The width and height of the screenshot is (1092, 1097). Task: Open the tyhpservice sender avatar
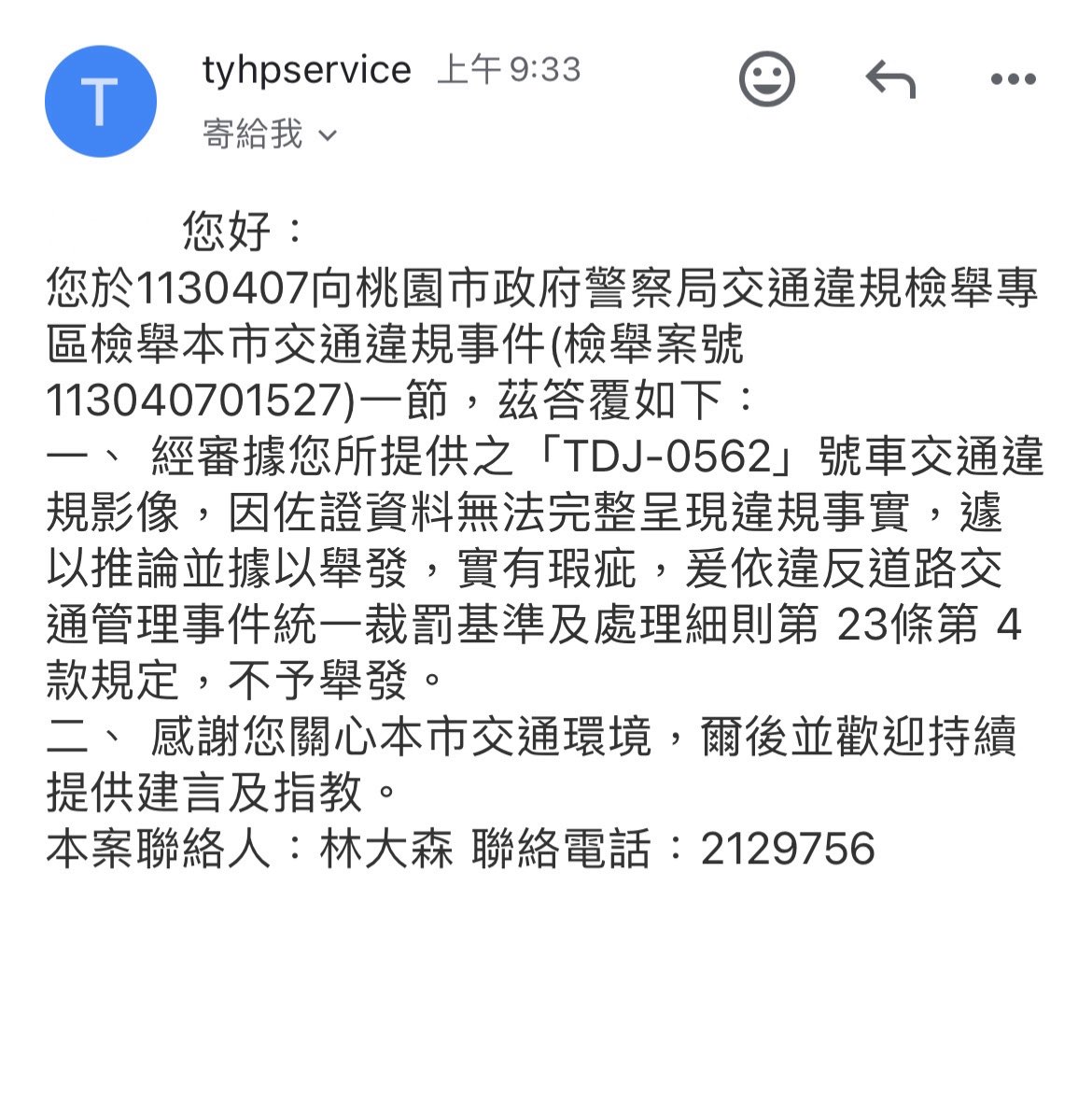(101, 102)
